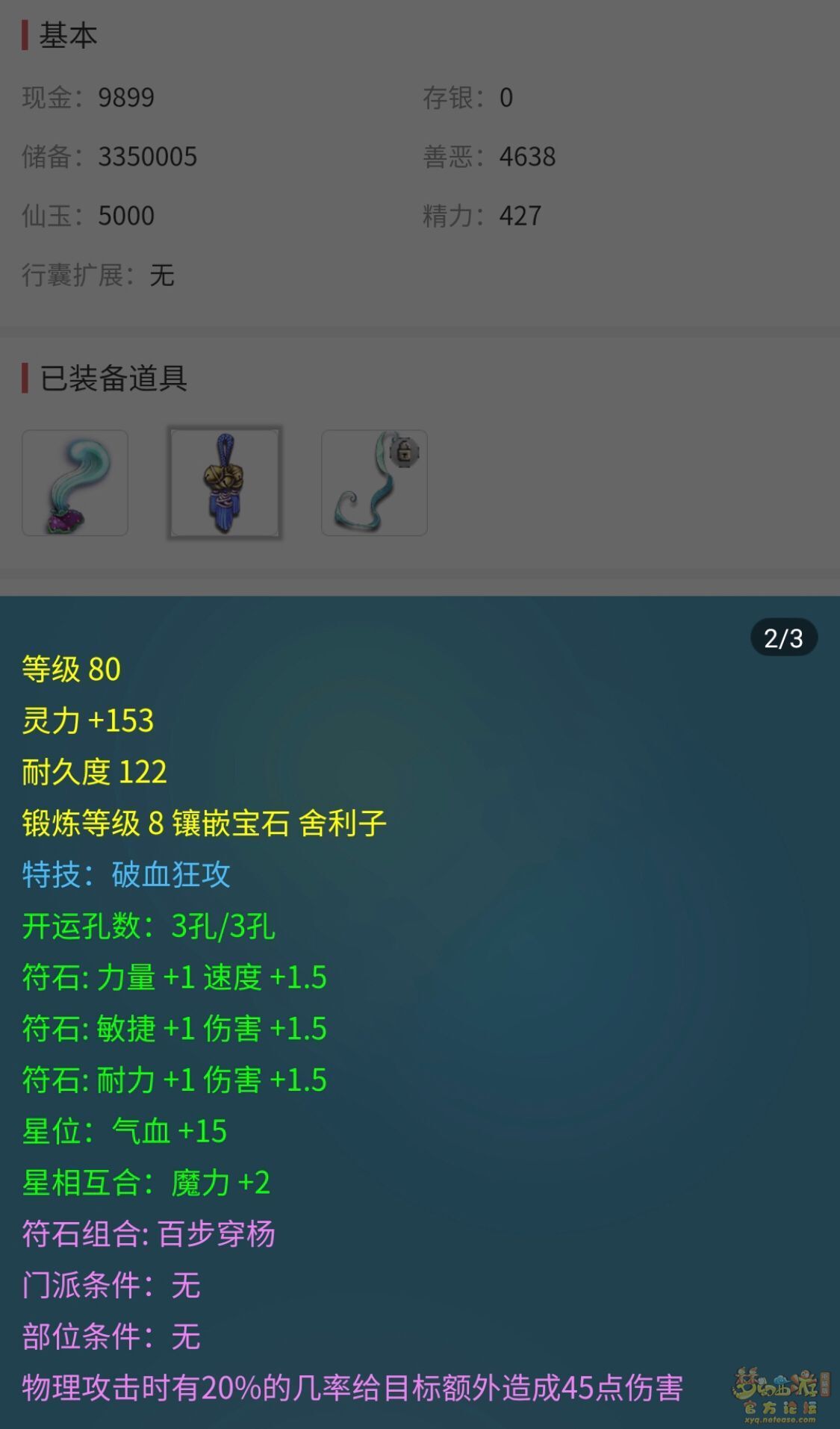Screen dimensions: 840x1429
Task: Select the blue tassel pendant item
Action: point(225,482)
